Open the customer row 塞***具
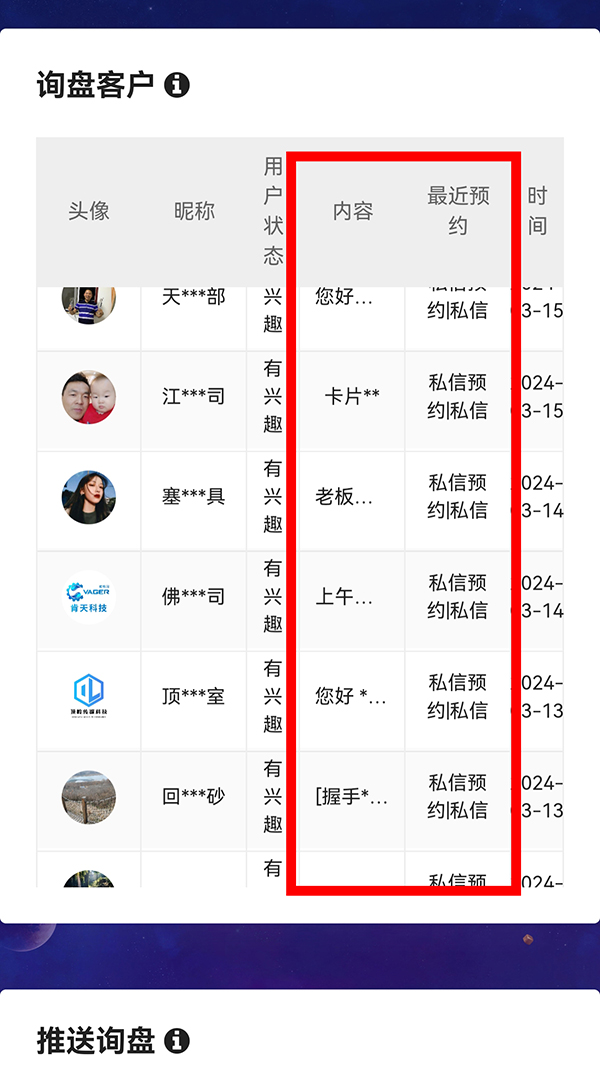The image size is (600, 1067). click(193, 497)
